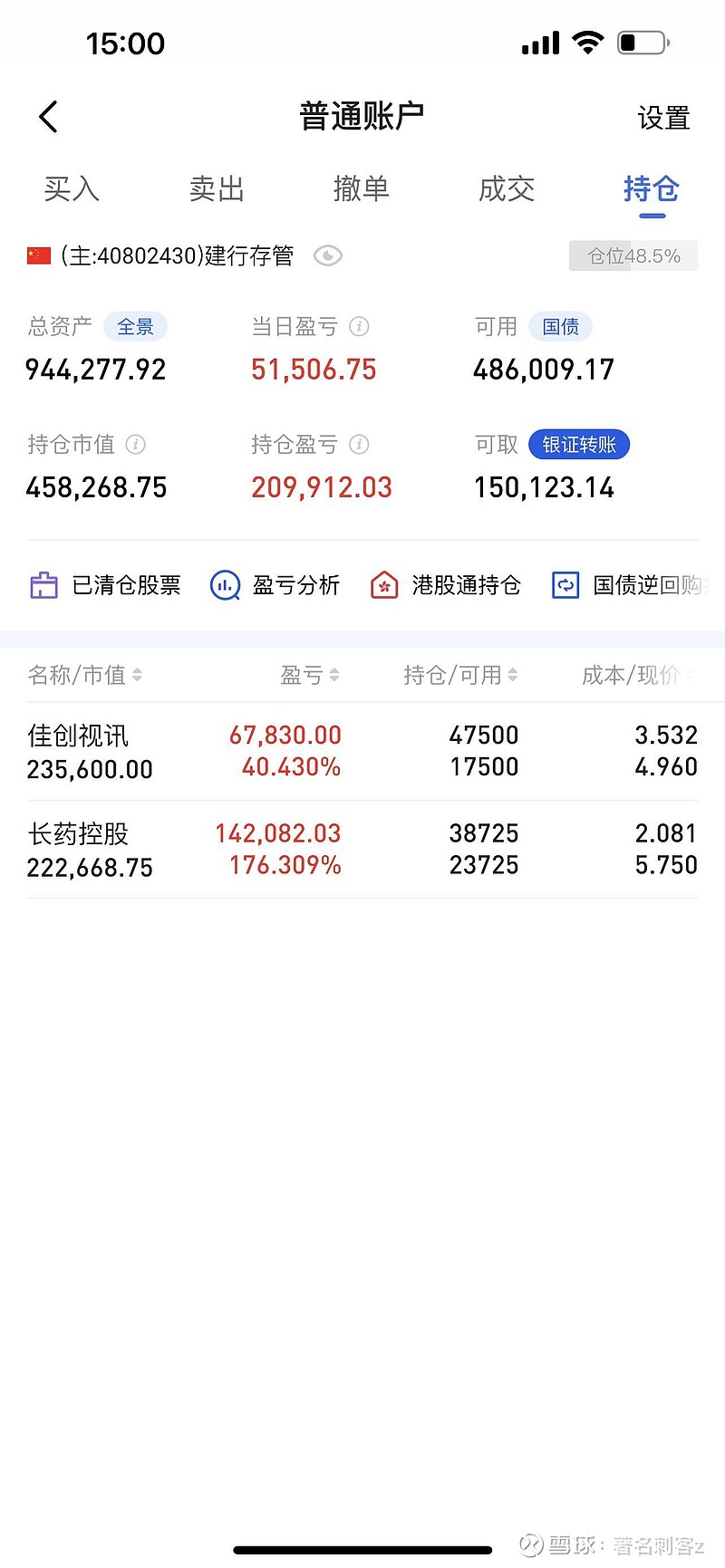The image size is (725, 1568).
Task: Sort by 持仓/可用 column
Action: pos(459,675)
